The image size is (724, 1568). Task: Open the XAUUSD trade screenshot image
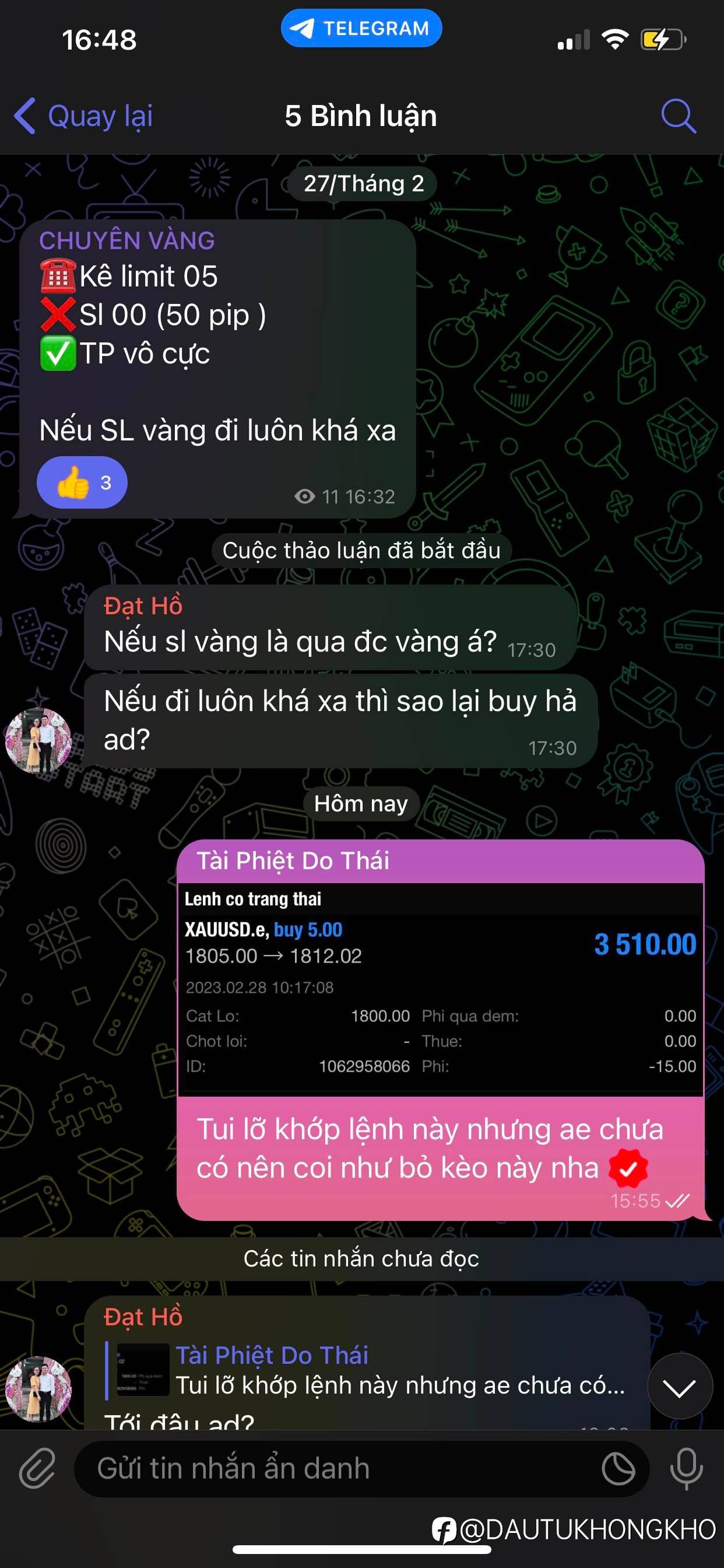[x=440, y=989]
